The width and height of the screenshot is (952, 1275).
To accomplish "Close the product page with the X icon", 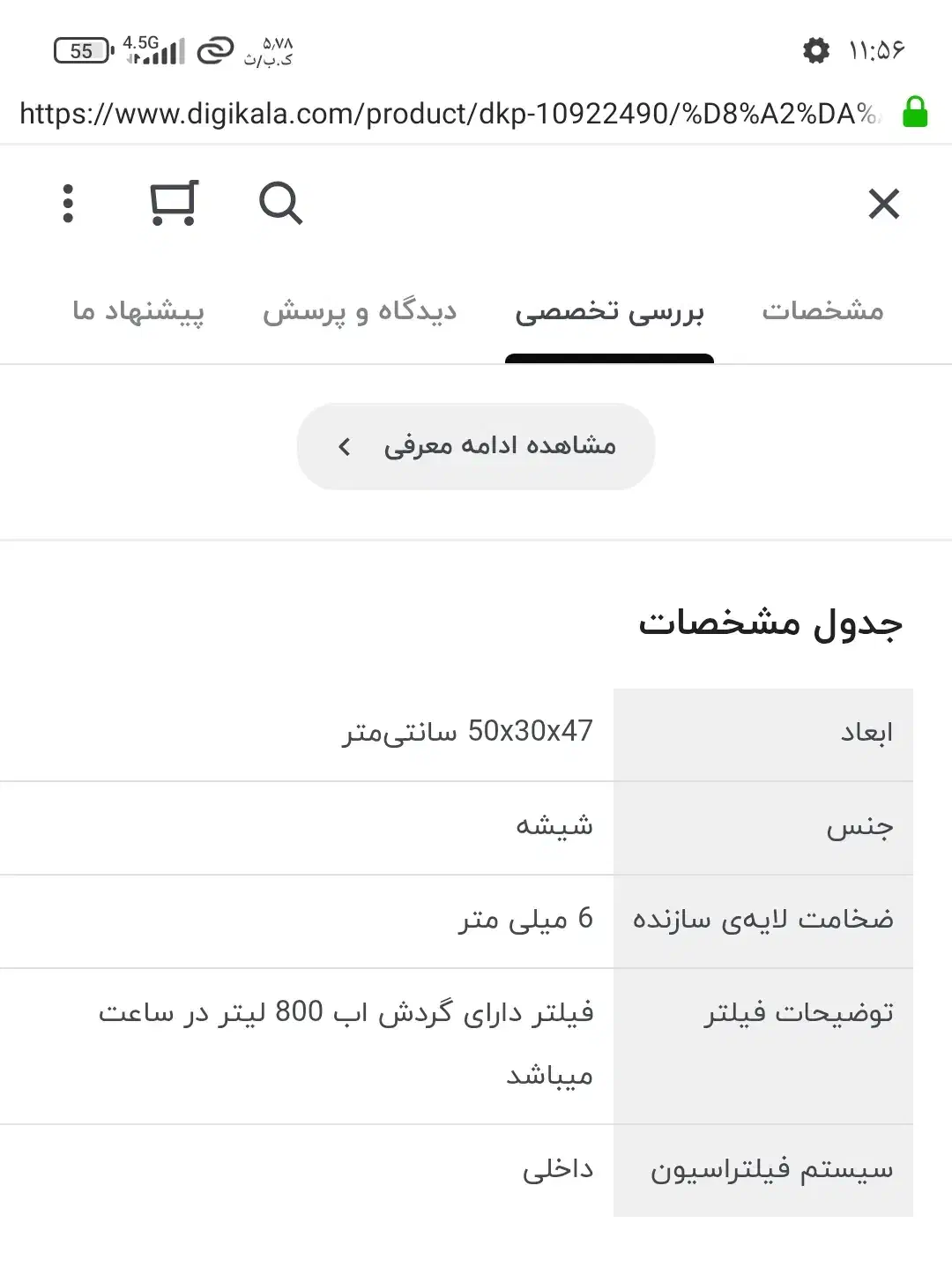I will point(883,204).
